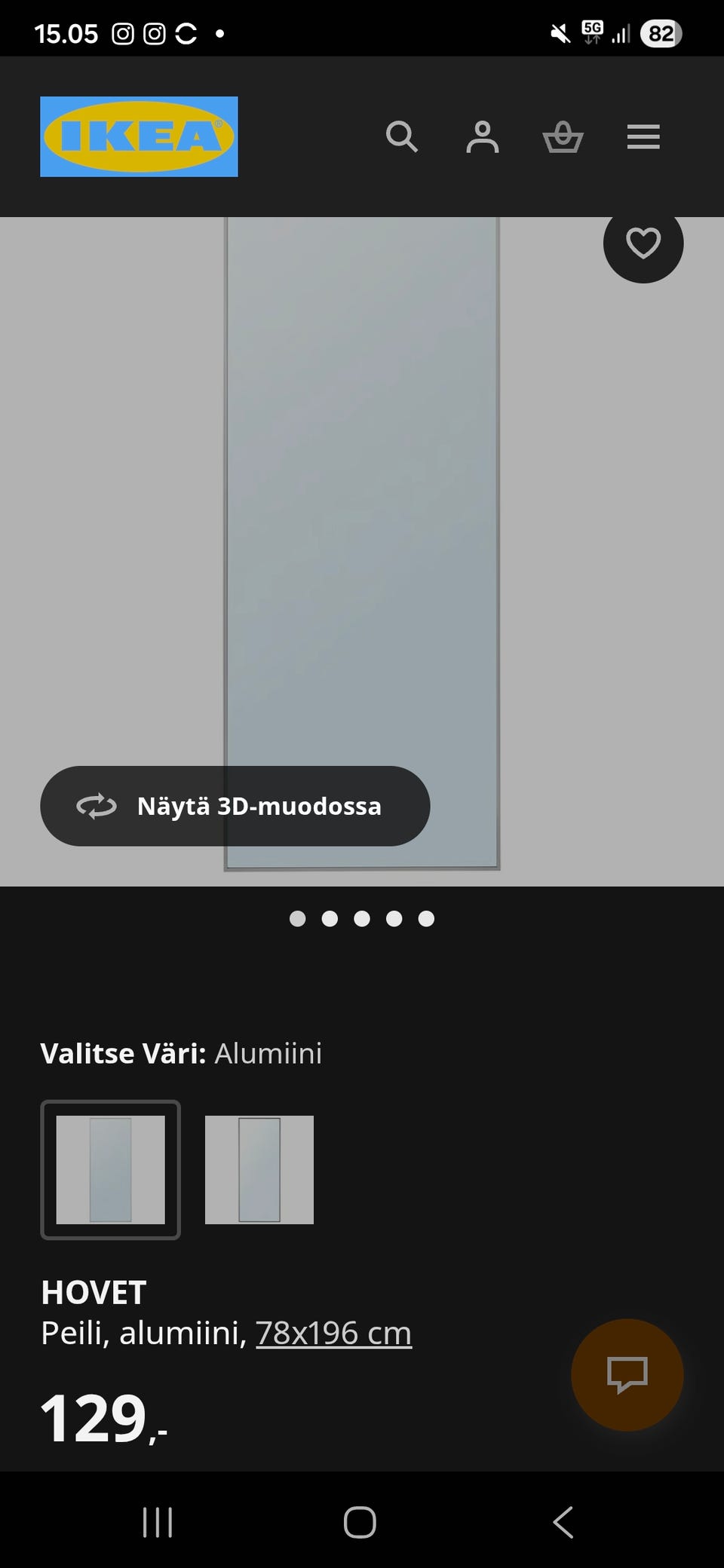Screen dimensions: 724x1568
Task: Switch to the second color variant
Action: (x=259, y=1171)
